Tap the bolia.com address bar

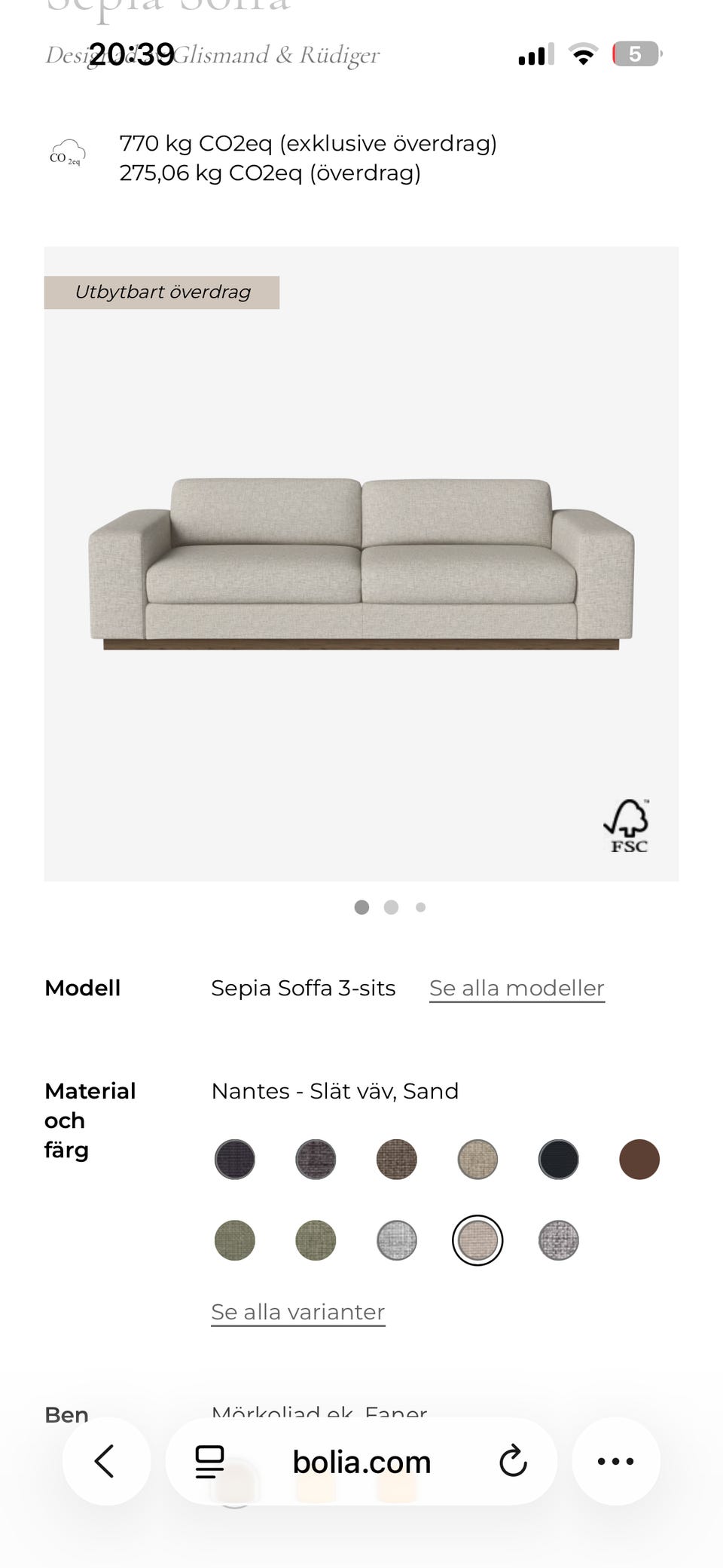pyautogui.click(x=361, y=1460)
